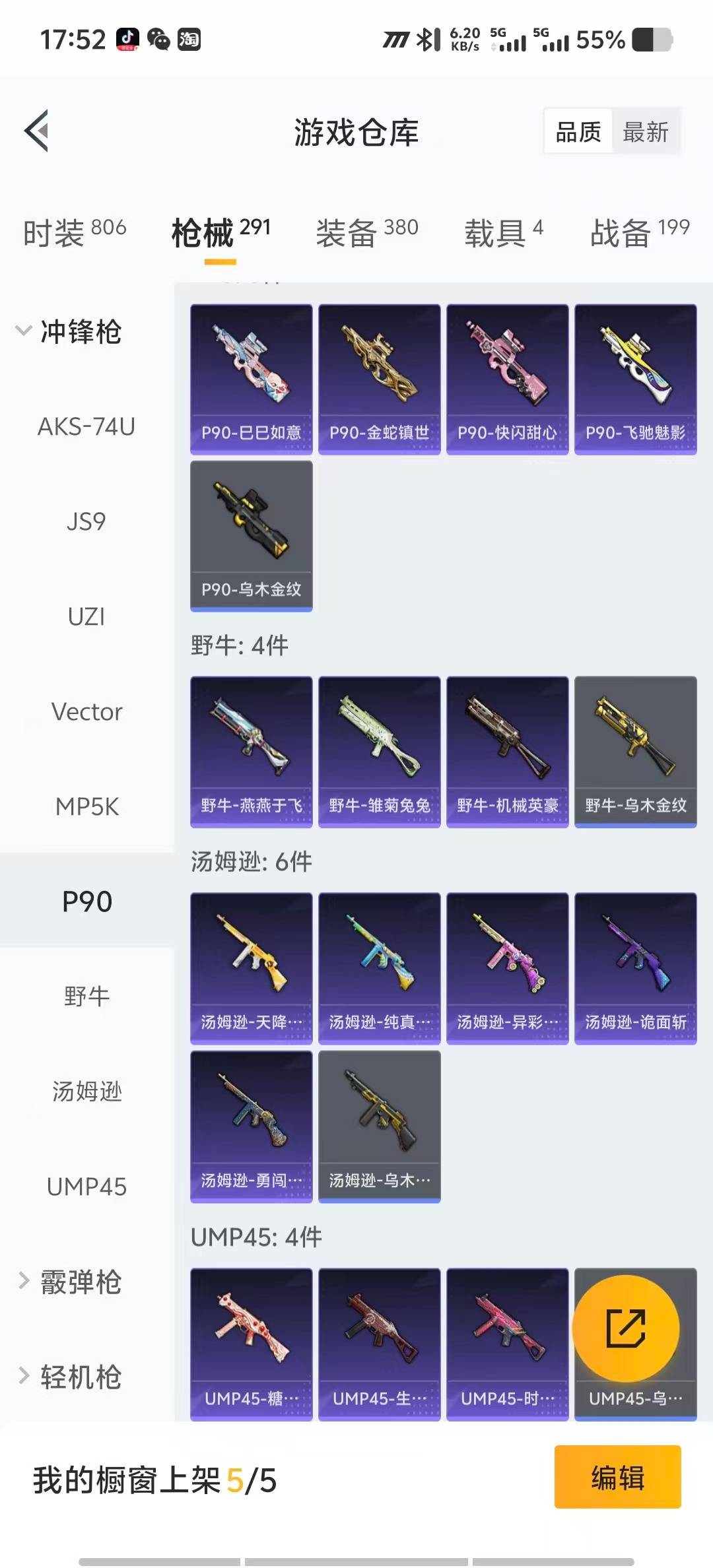Viewport: 713px width, 1568px height.
Task: Tap the TikTok icon in the status bar
Action: (129, 40)
